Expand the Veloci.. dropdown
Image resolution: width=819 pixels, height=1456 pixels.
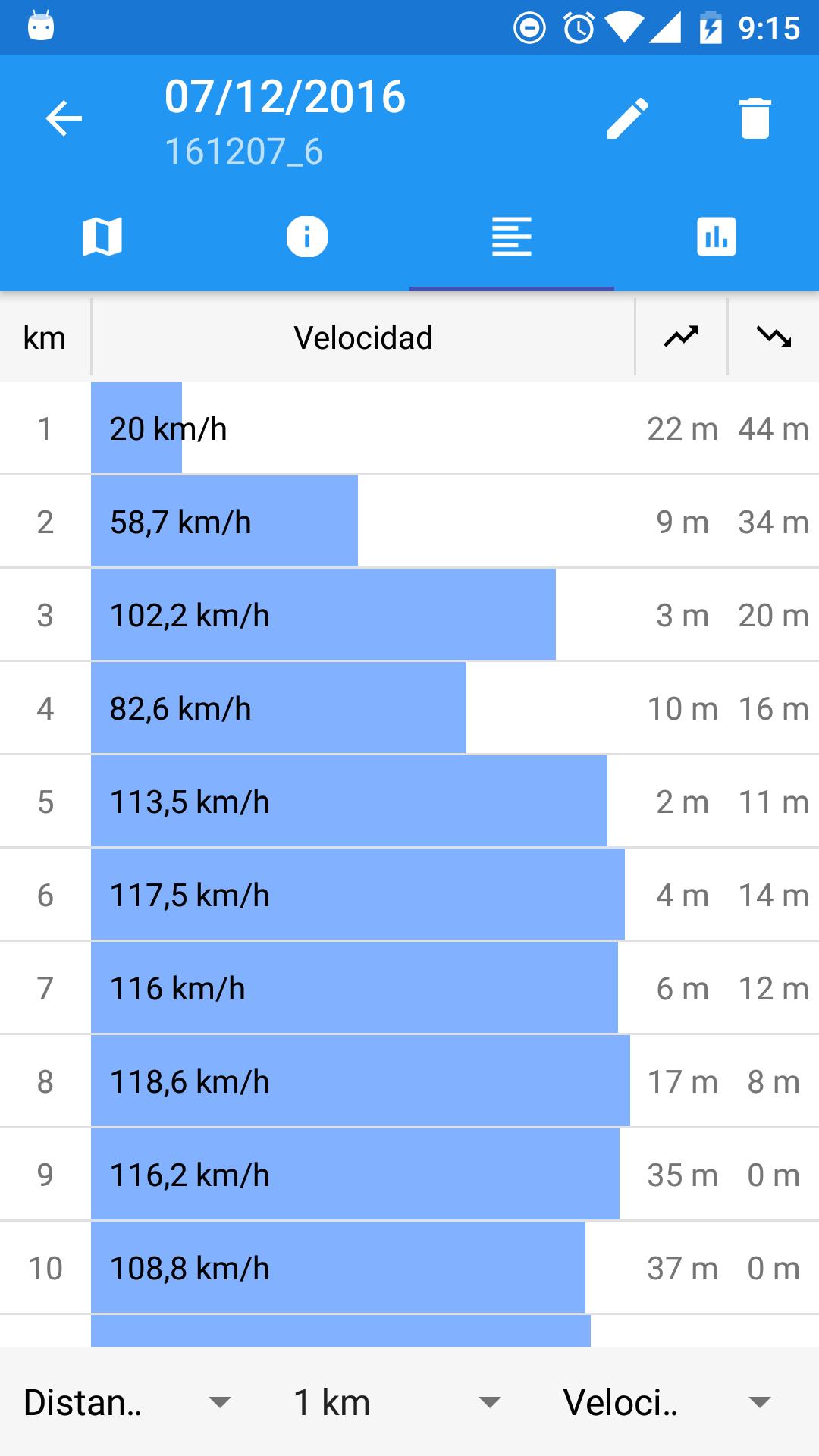click(x=667, y=1403)
